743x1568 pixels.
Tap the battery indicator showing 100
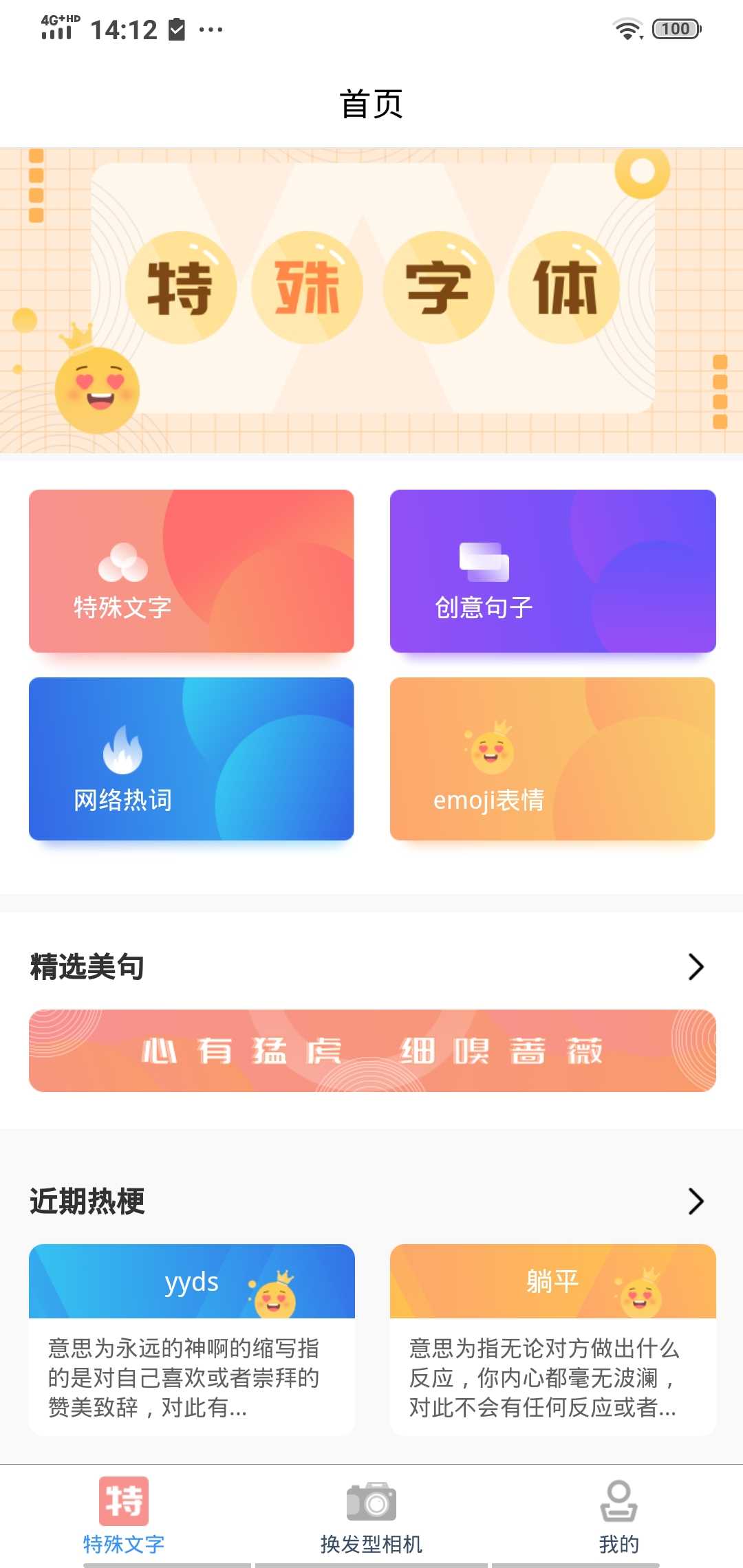click(675, 28)
